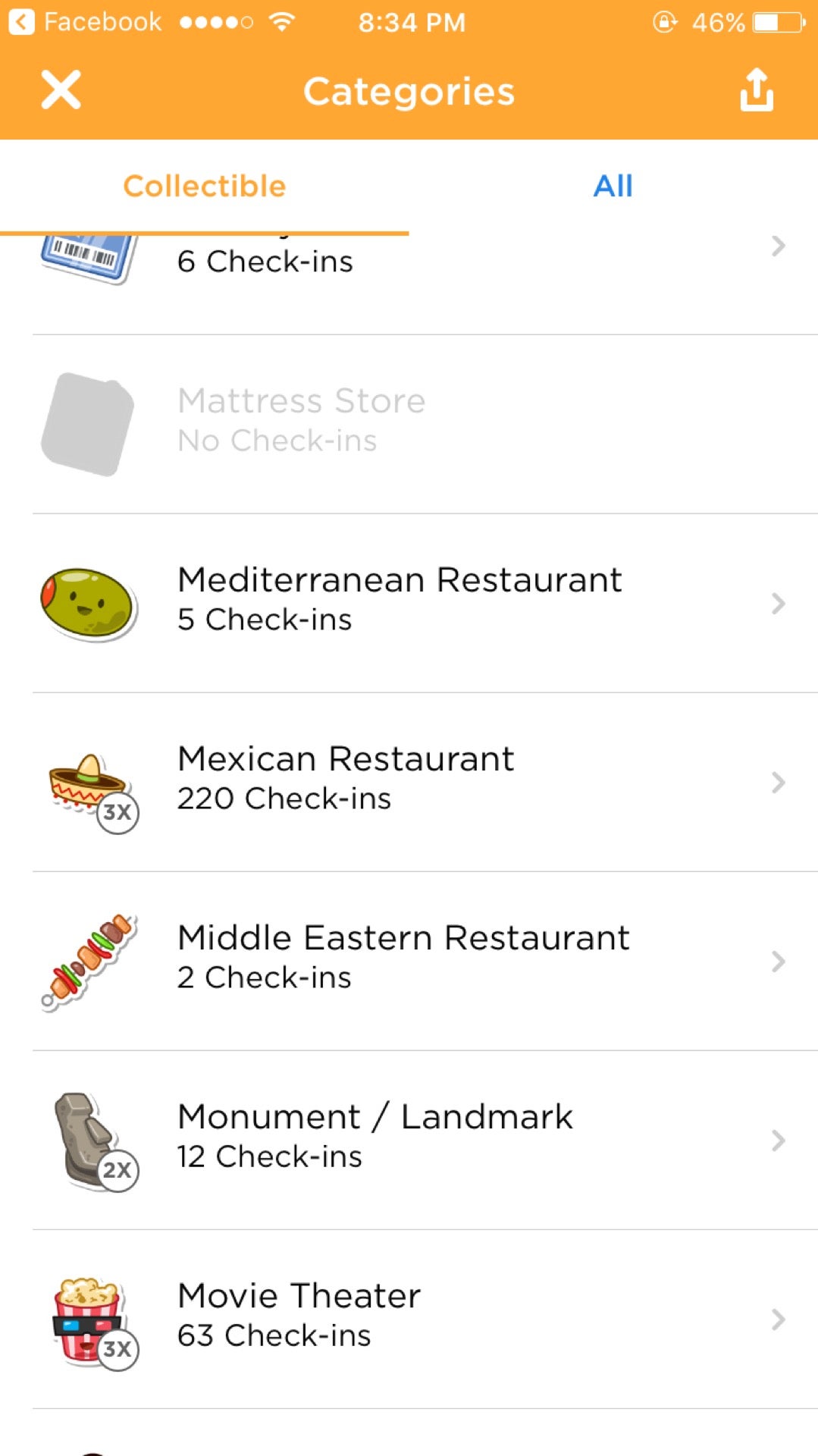818x1456 pixels.
Task: Close the Categories screen
Action: click(61, 90)
